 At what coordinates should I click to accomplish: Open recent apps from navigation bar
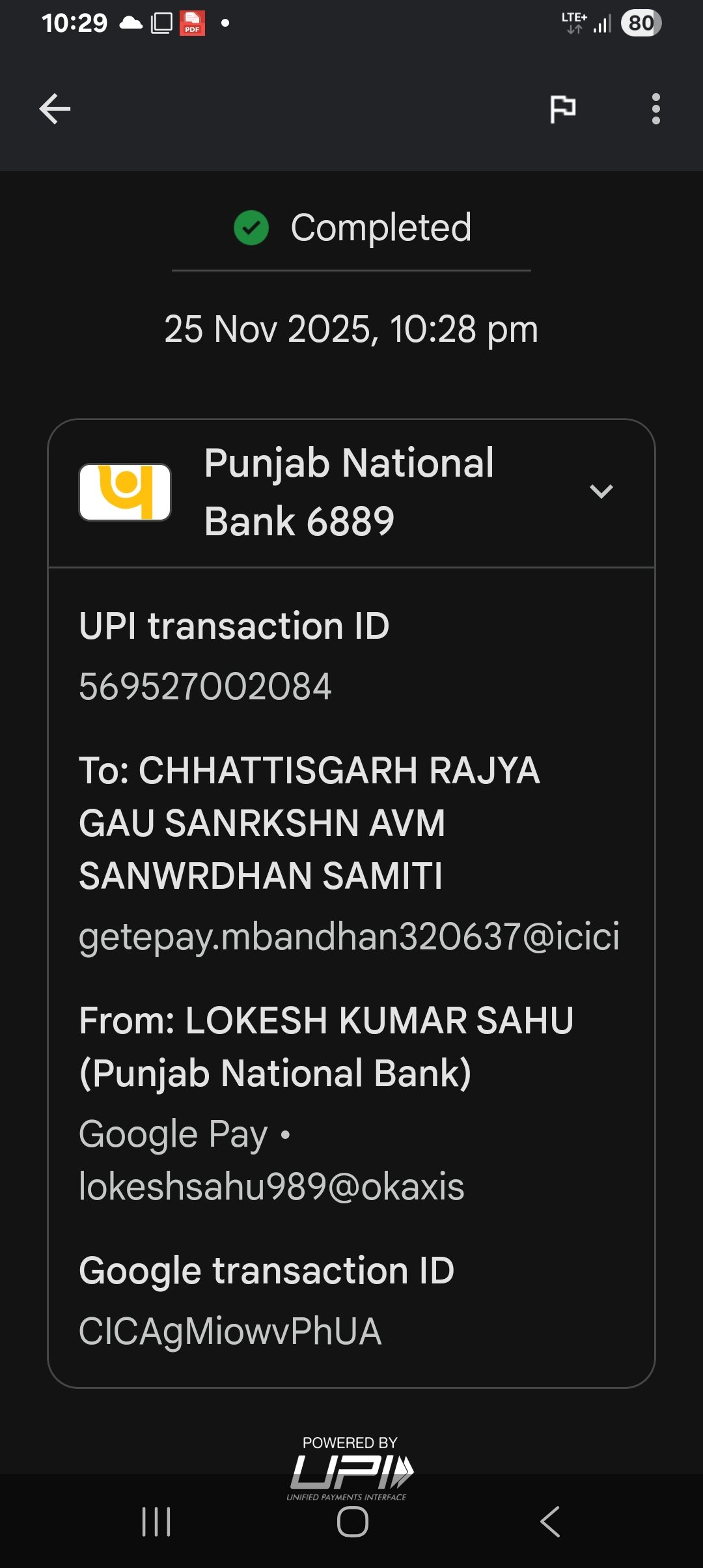(x=156, y=1522)
